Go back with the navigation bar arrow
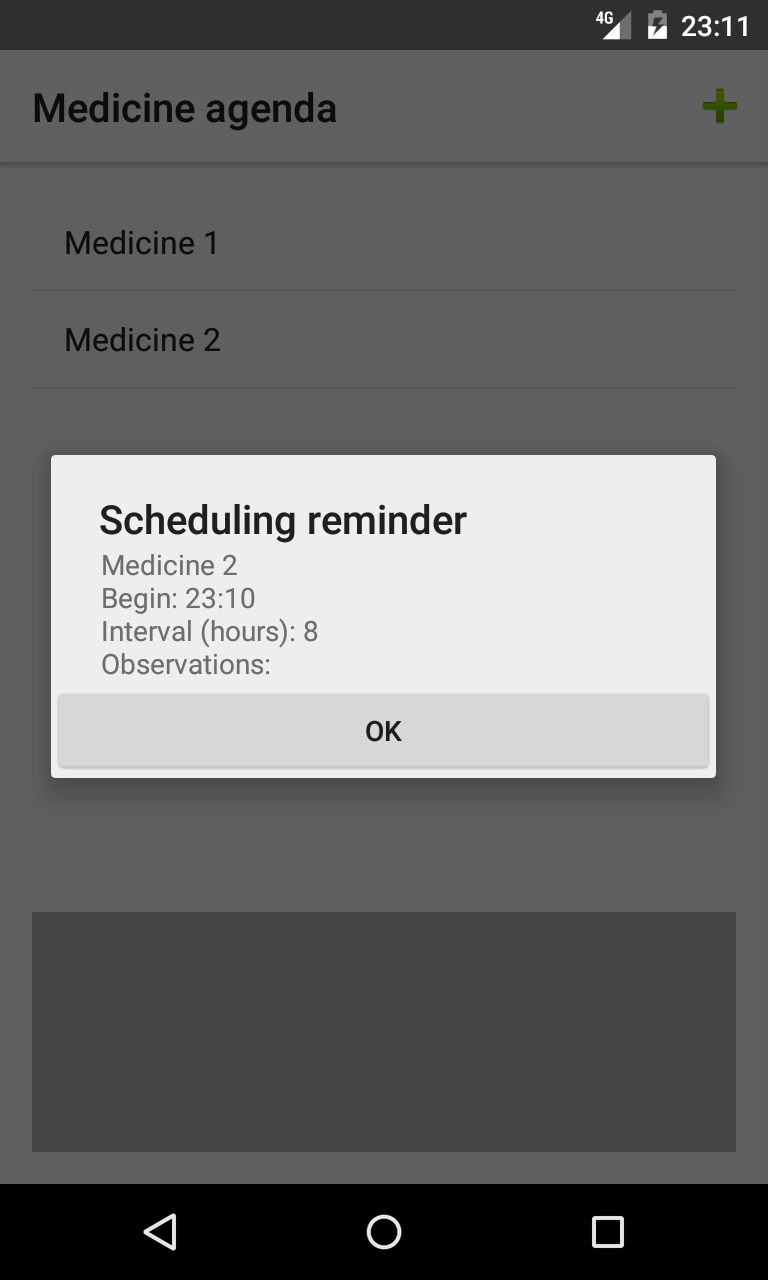768x1280 pixels. [x=160, y=1232]
